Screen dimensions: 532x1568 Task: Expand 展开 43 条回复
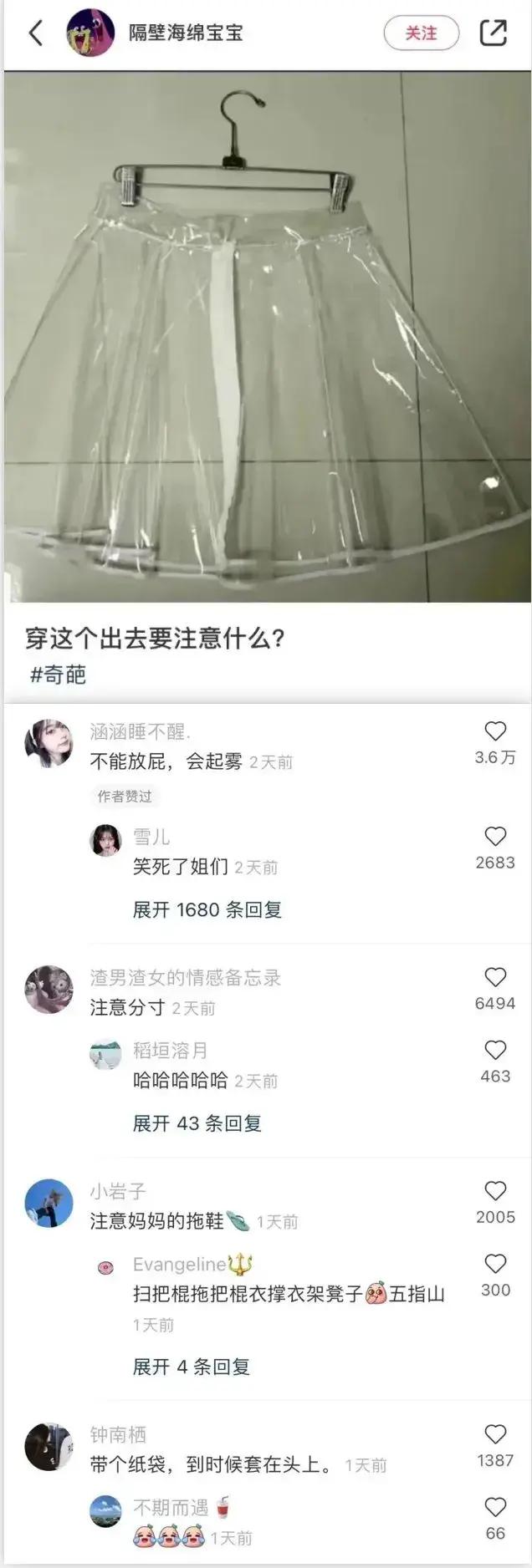(197, 1123)
